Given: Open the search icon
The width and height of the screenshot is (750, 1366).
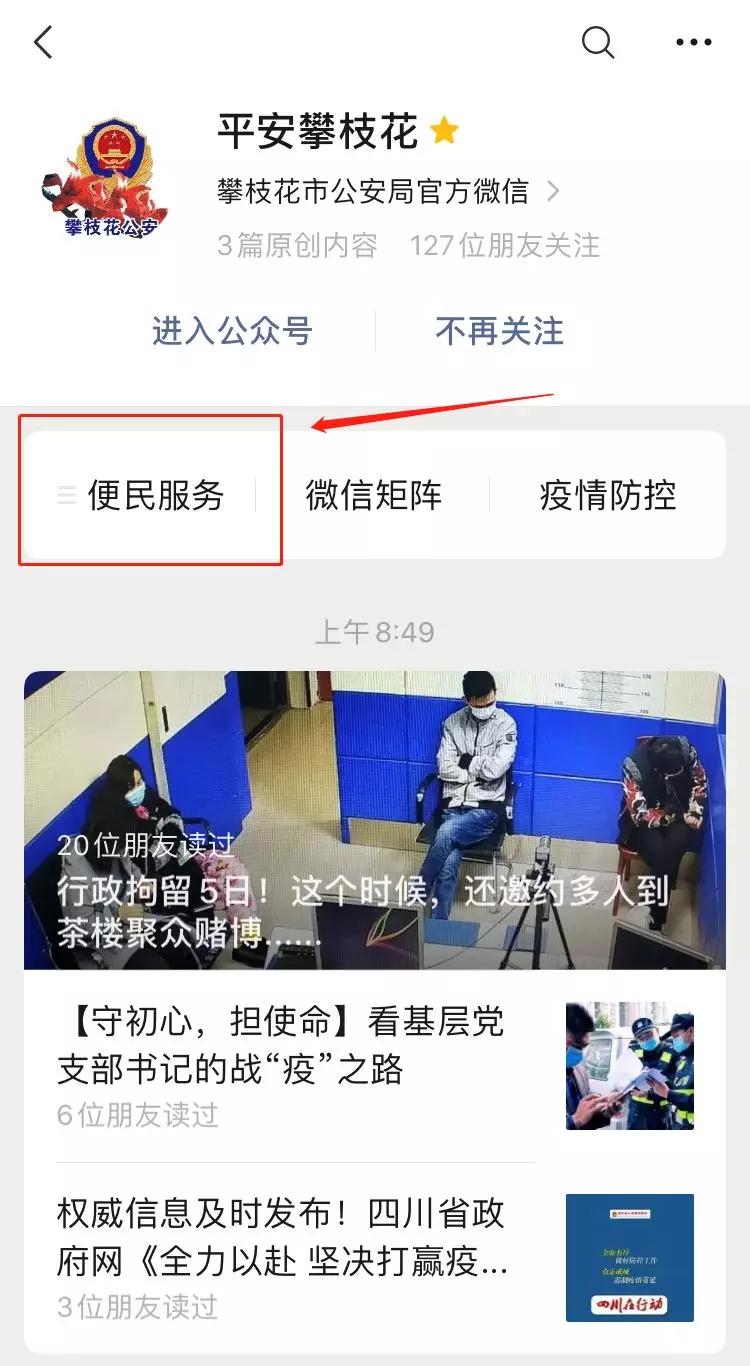Looking at the screenshot, I should pos(598,43).
